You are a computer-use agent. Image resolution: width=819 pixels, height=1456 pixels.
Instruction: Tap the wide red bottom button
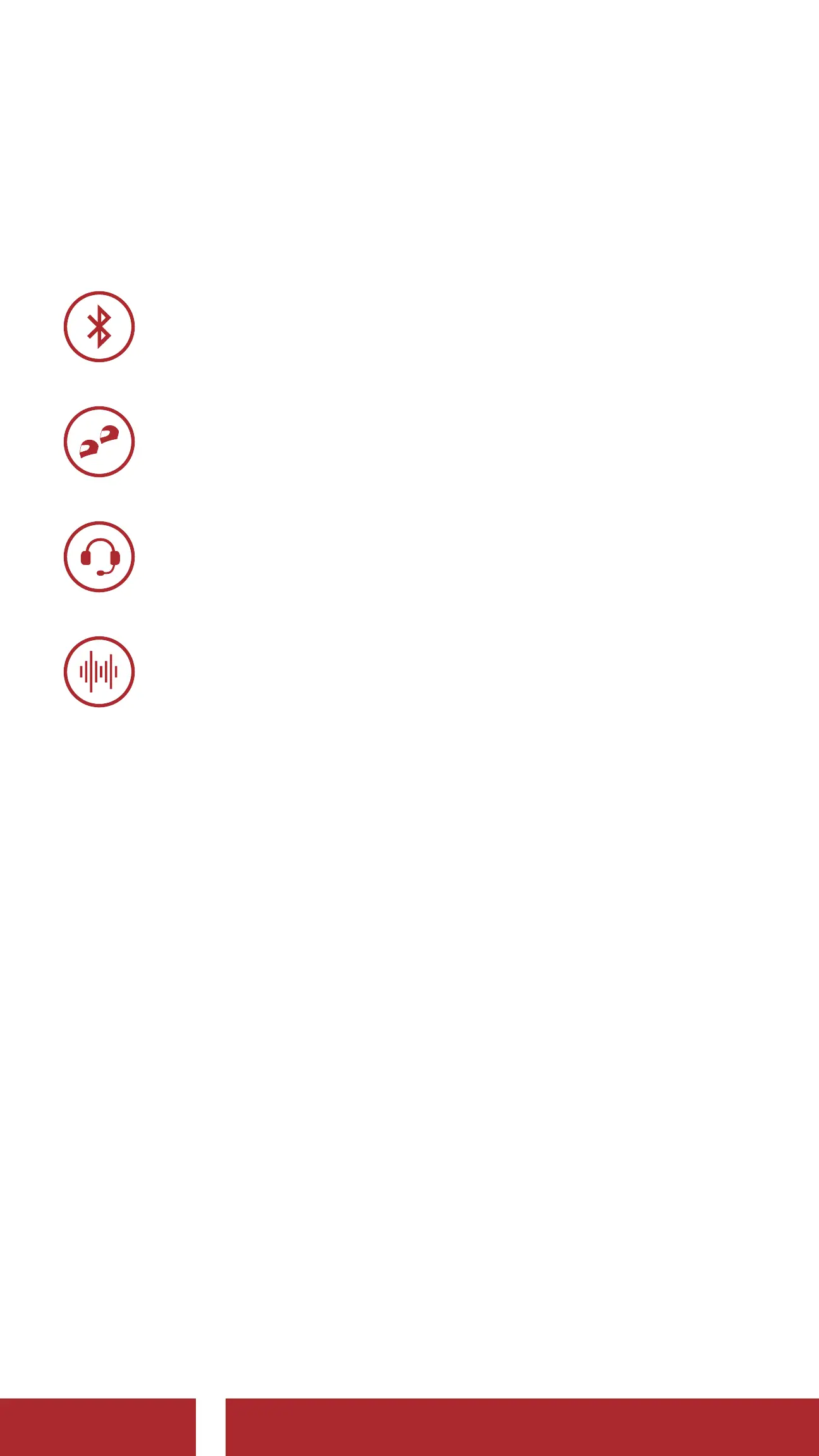(x=522, y=1427)
